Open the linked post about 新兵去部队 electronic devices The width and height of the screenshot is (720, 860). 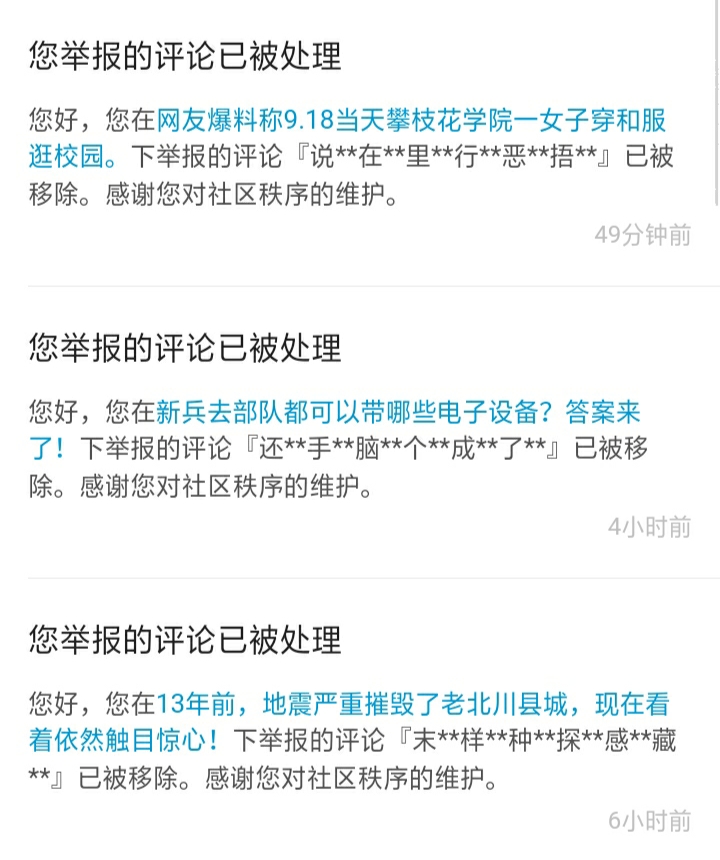coord(398,412)
